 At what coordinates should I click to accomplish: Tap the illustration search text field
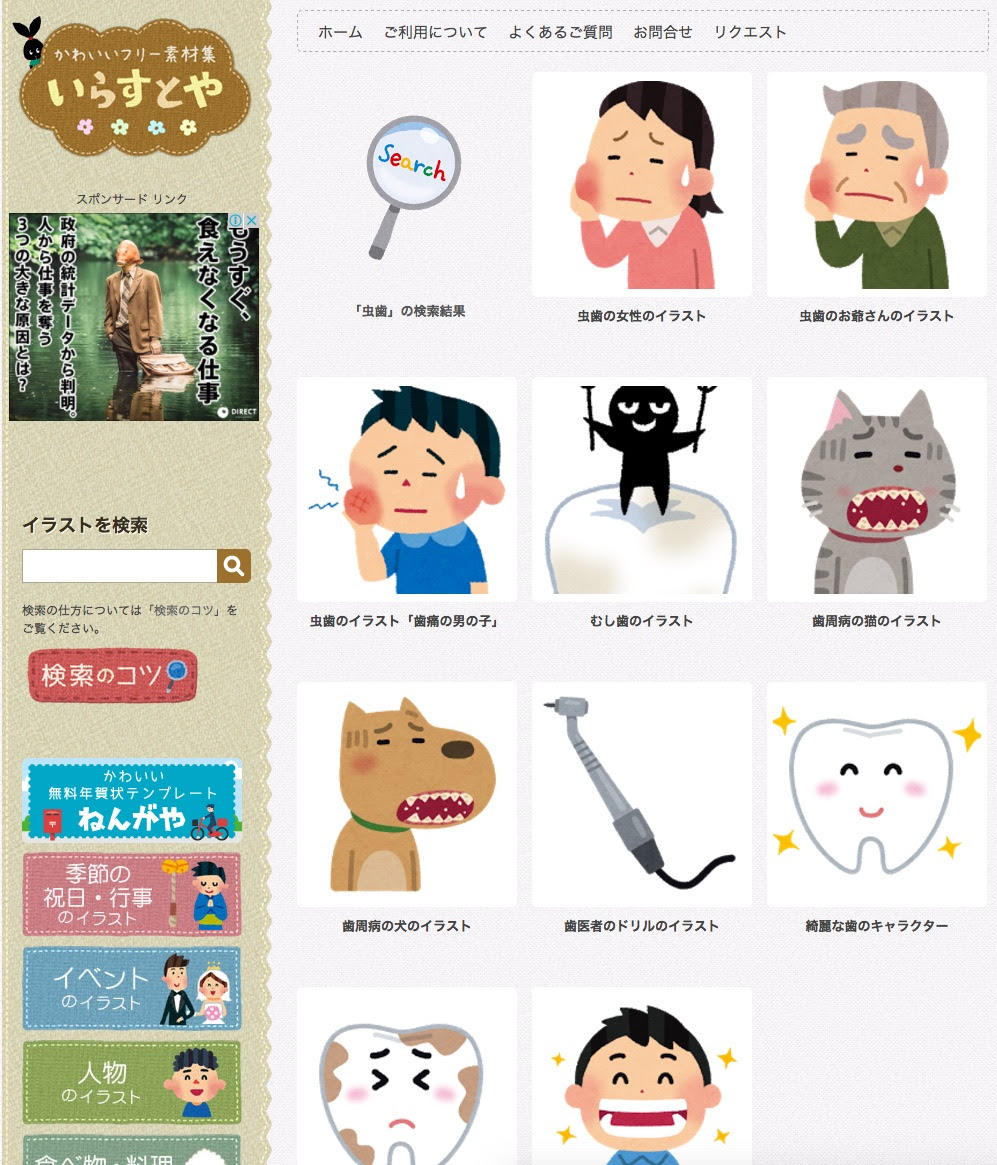(120, 566)
